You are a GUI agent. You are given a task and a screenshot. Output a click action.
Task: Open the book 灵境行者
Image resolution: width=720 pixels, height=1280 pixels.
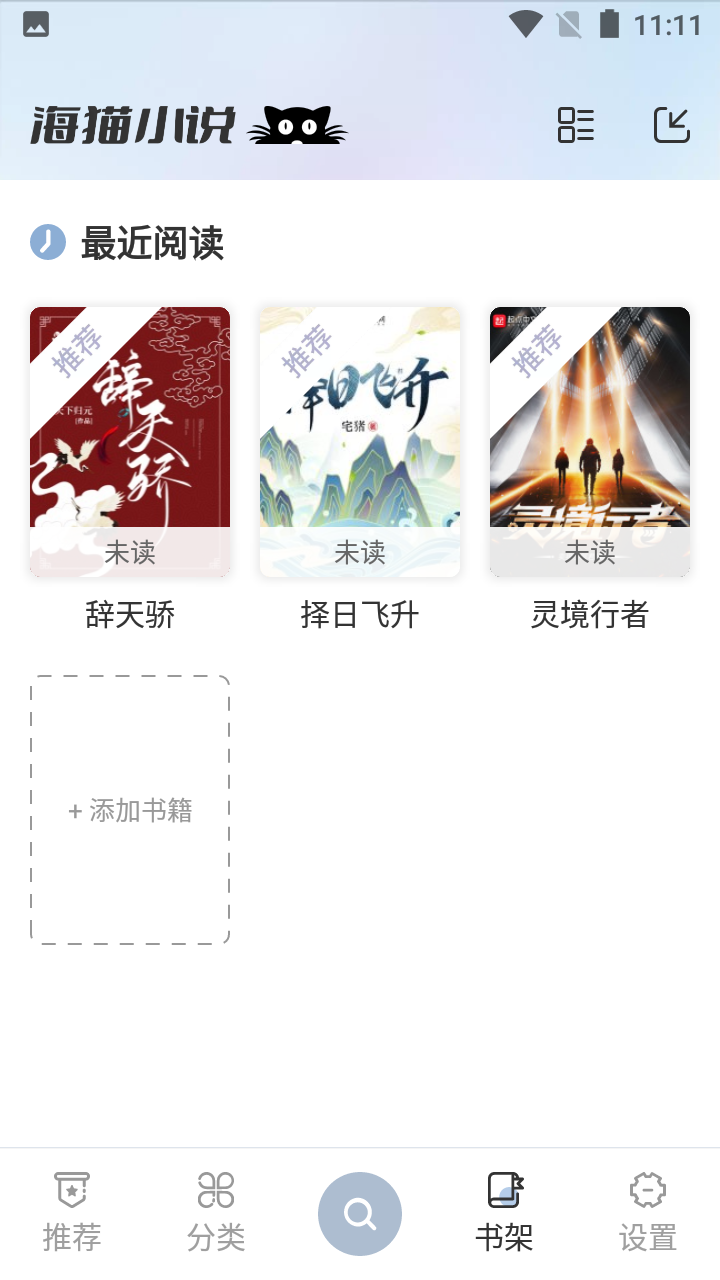590,442
